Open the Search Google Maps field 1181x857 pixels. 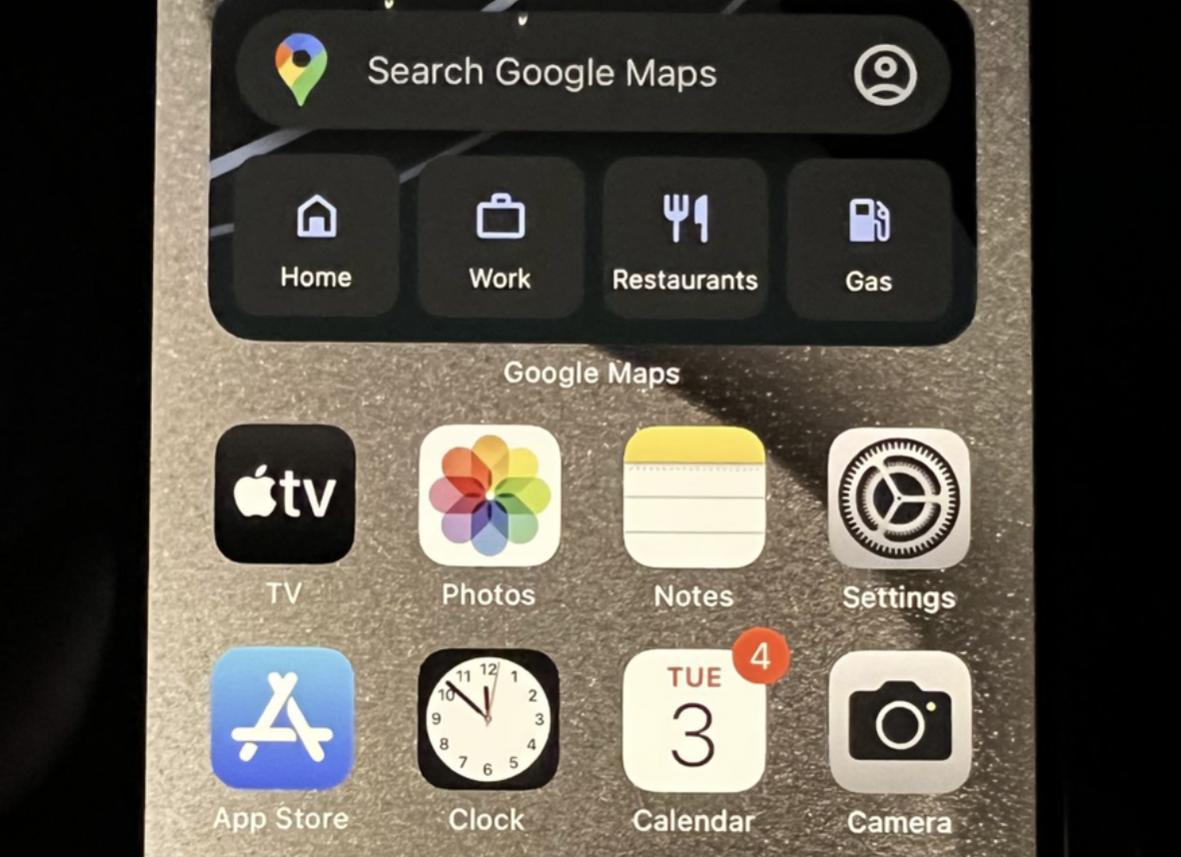pos(540,72)
